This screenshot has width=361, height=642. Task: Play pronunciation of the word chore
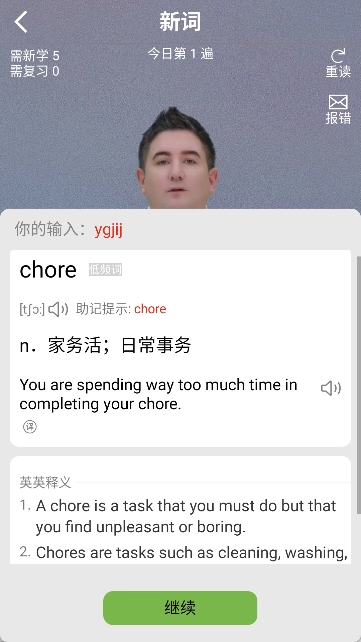point(58,309)
